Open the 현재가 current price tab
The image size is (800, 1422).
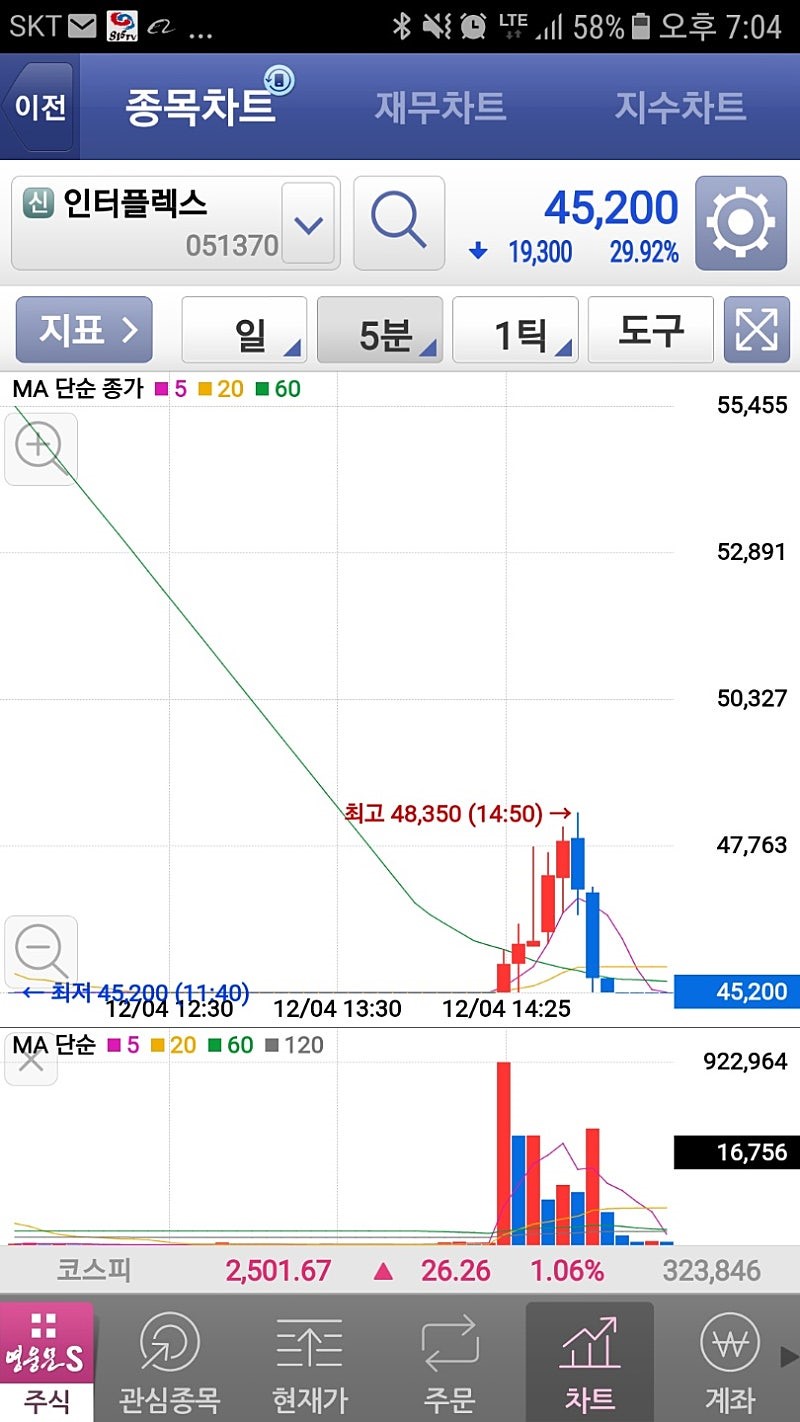[309, 1360]
